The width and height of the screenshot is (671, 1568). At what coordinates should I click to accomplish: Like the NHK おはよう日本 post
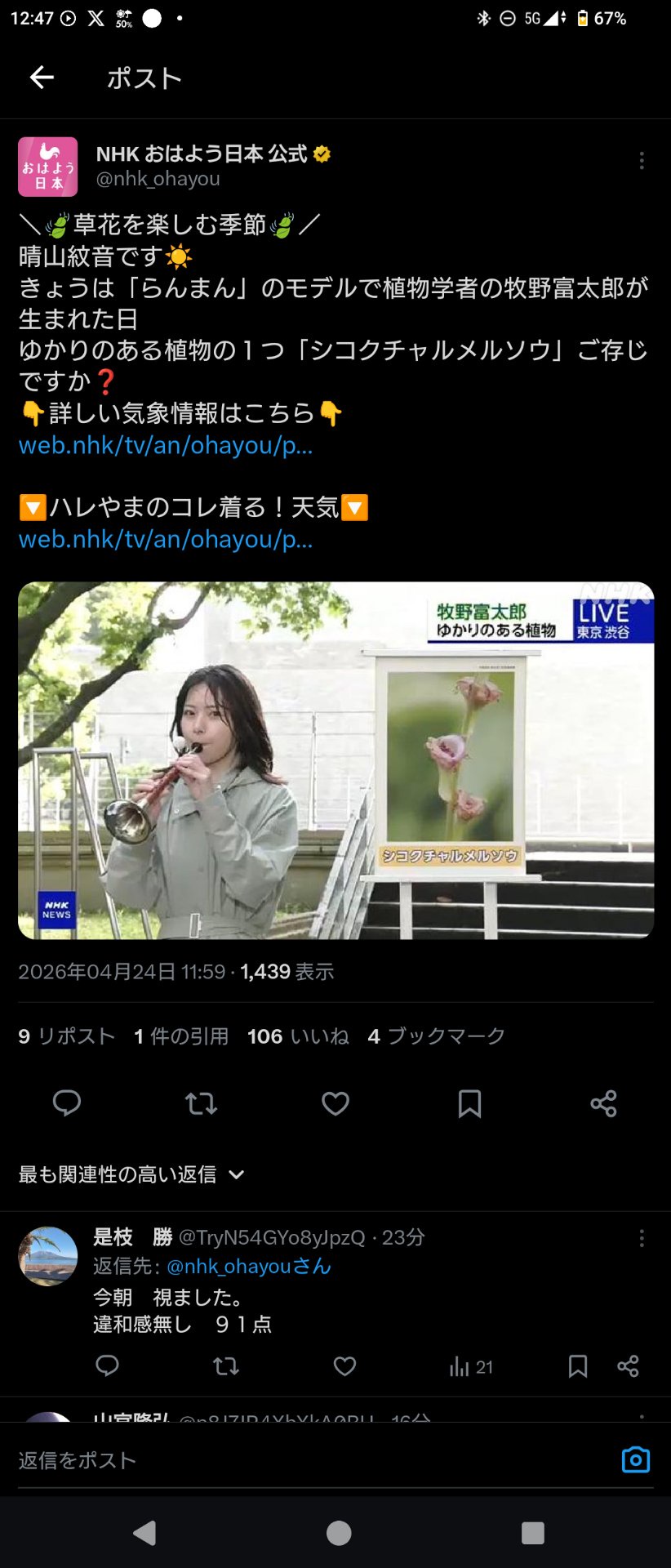(x=335, y=1103)
